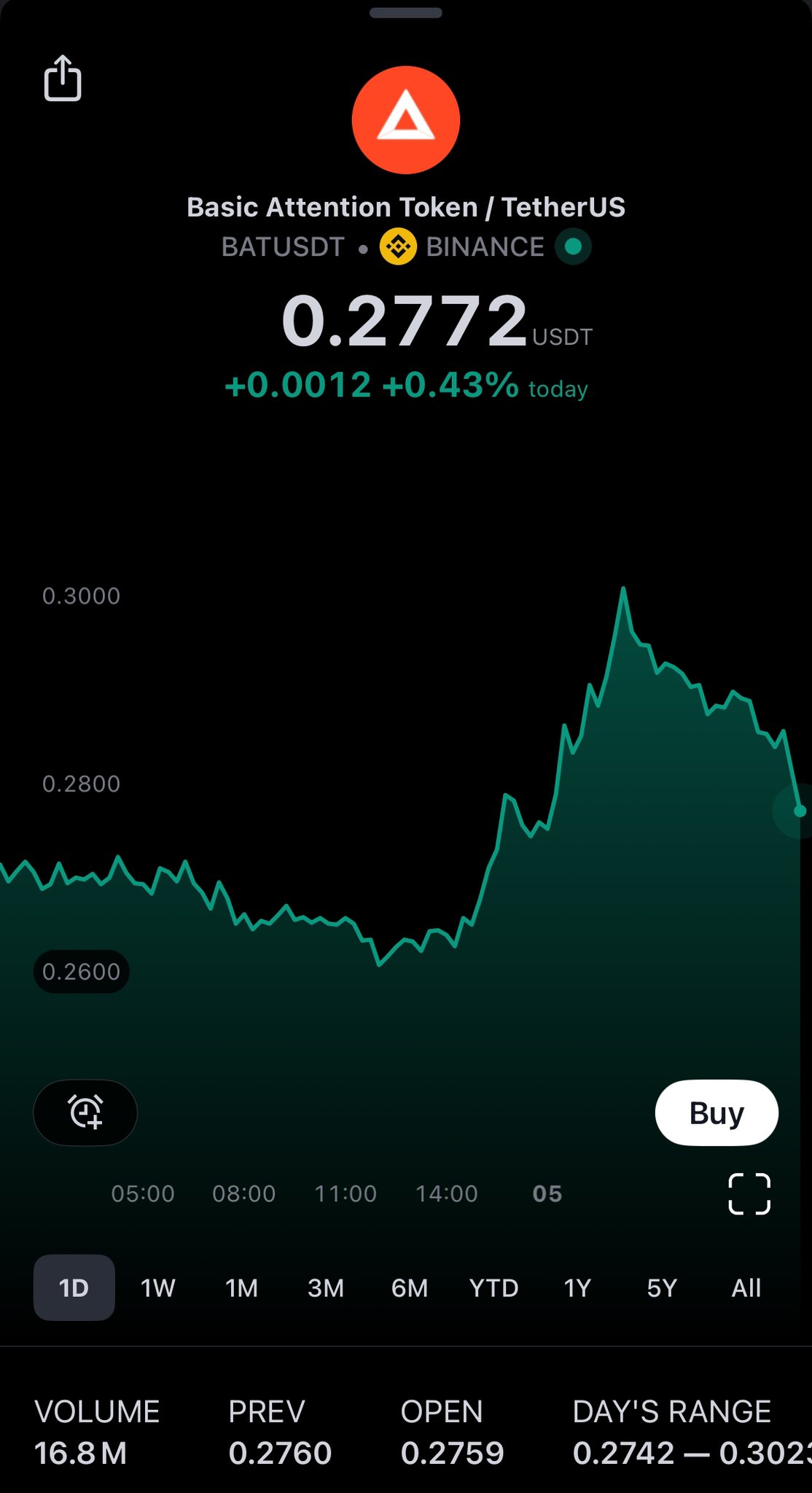Switch to the 1W range
The height and width of the screenshot is (1493, 812).
[x=158, y=1287]
